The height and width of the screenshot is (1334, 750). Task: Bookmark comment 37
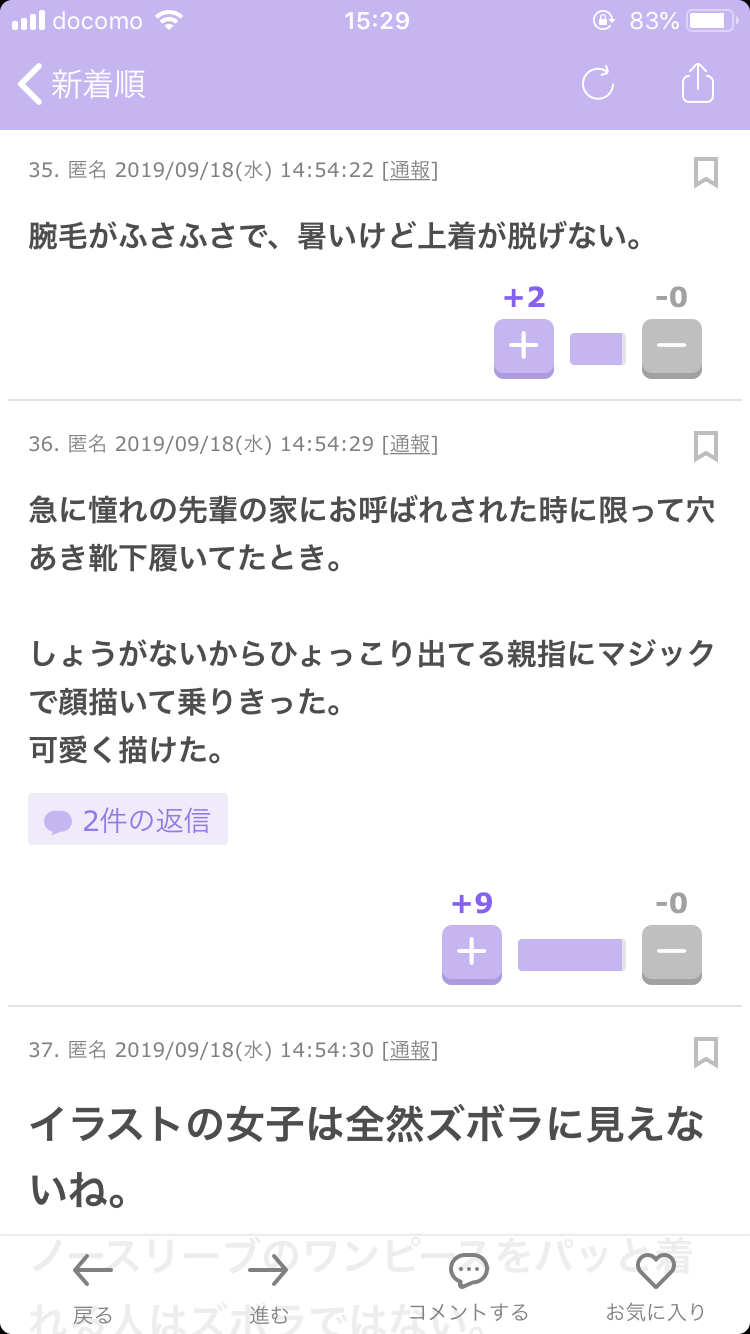pyautogui.click(x=706, y=1052)
